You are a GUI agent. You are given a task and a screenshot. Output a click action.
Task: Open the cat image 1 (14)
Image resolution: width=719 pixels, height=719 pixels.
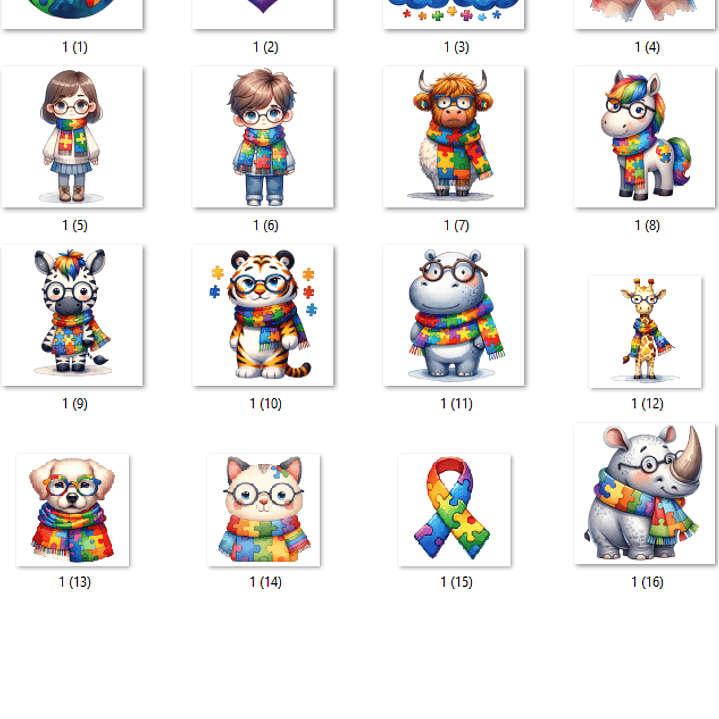tap(263, 510)
